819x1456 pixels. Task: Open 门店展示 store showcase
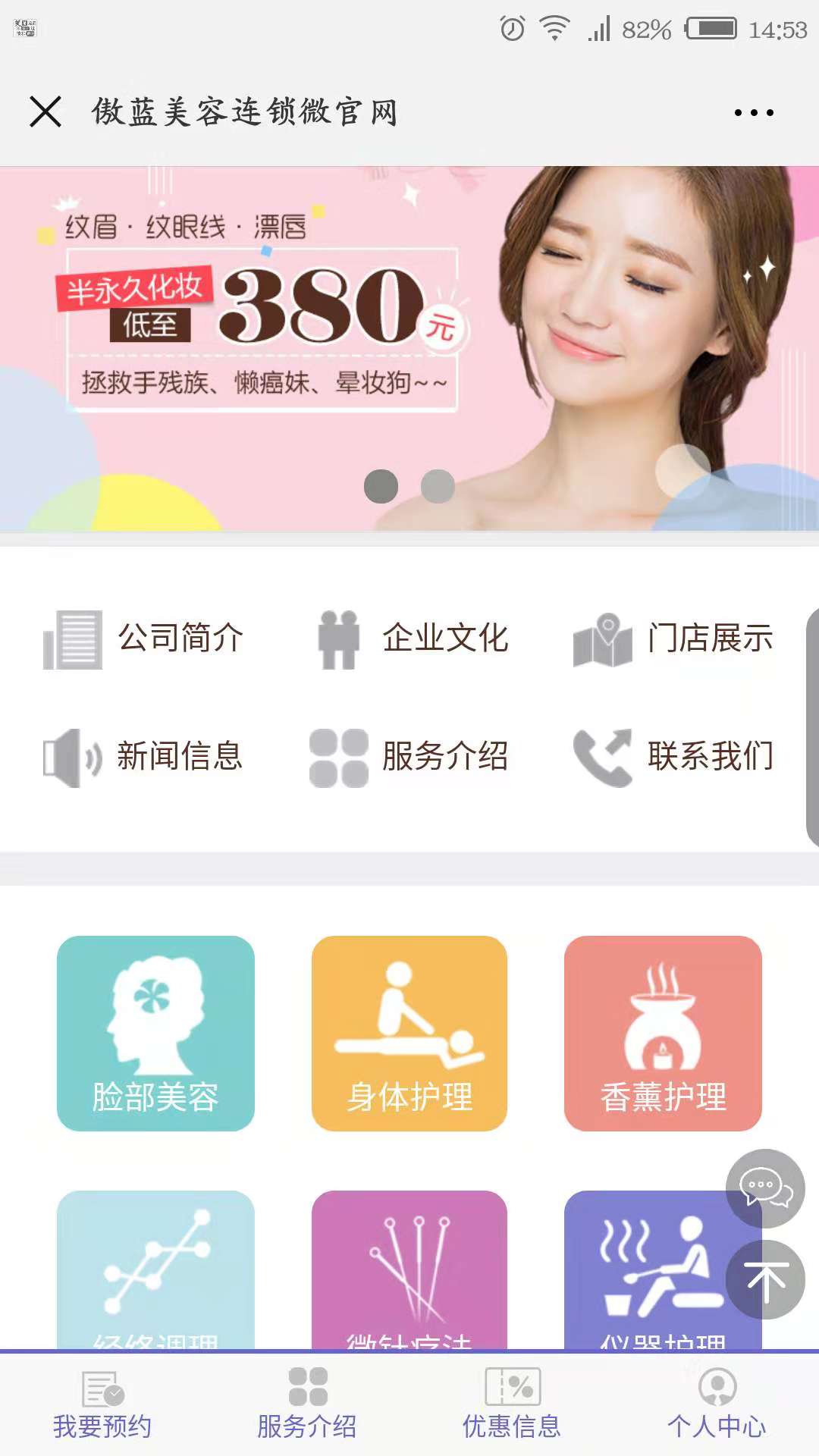pyautogui.click(x=675, y=638)
